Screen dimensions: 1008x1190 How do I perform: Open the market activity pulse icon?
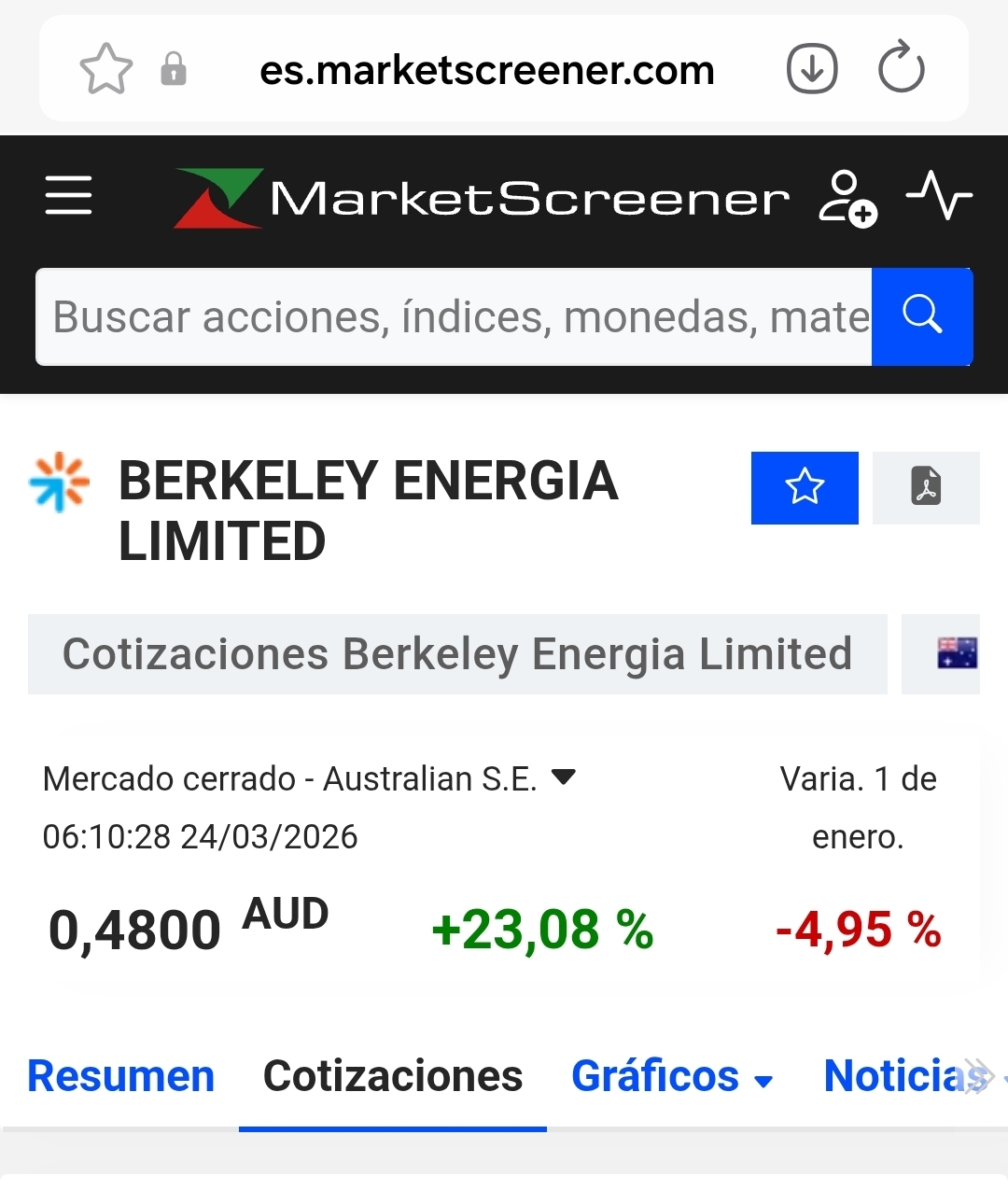click(x=939, y=195)
